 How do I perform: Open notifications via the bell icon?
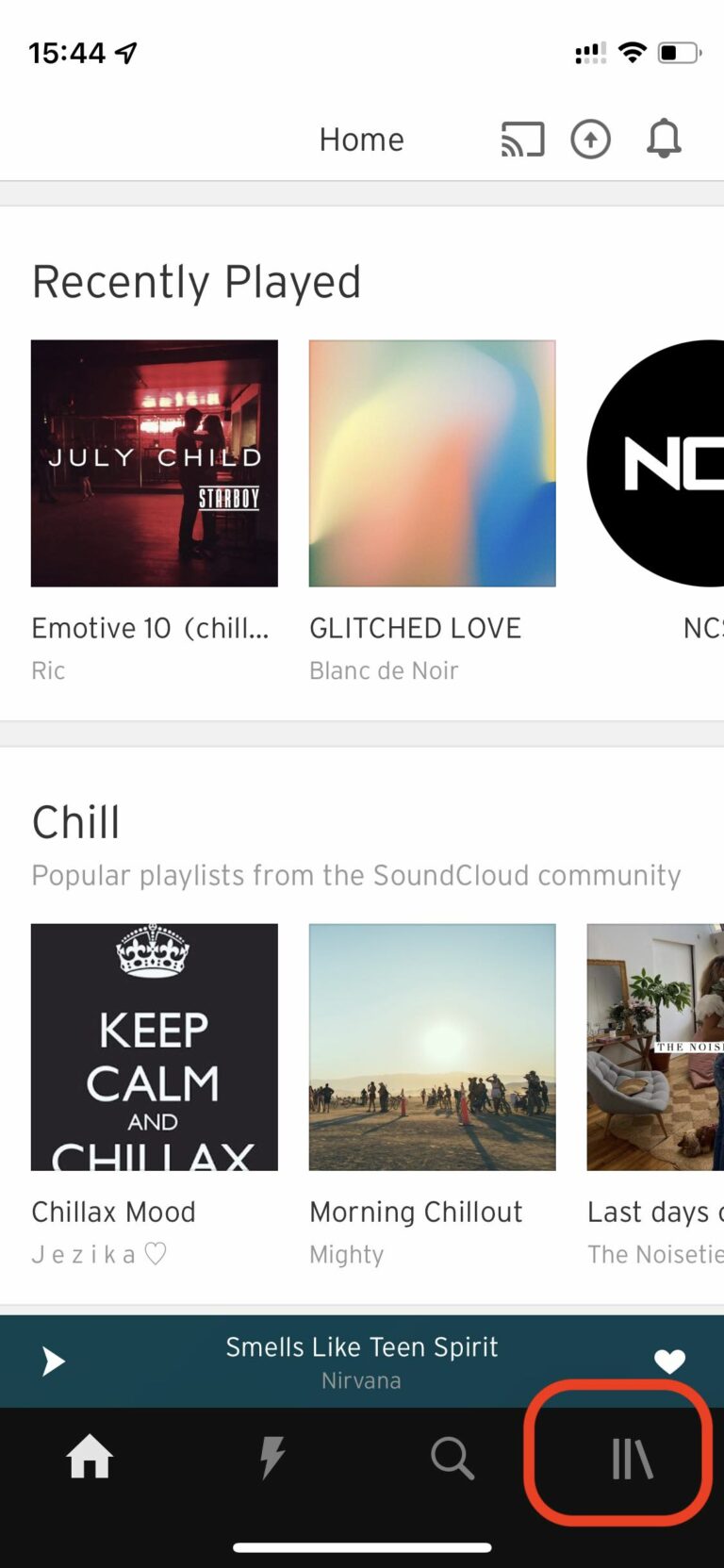(663, 139)
